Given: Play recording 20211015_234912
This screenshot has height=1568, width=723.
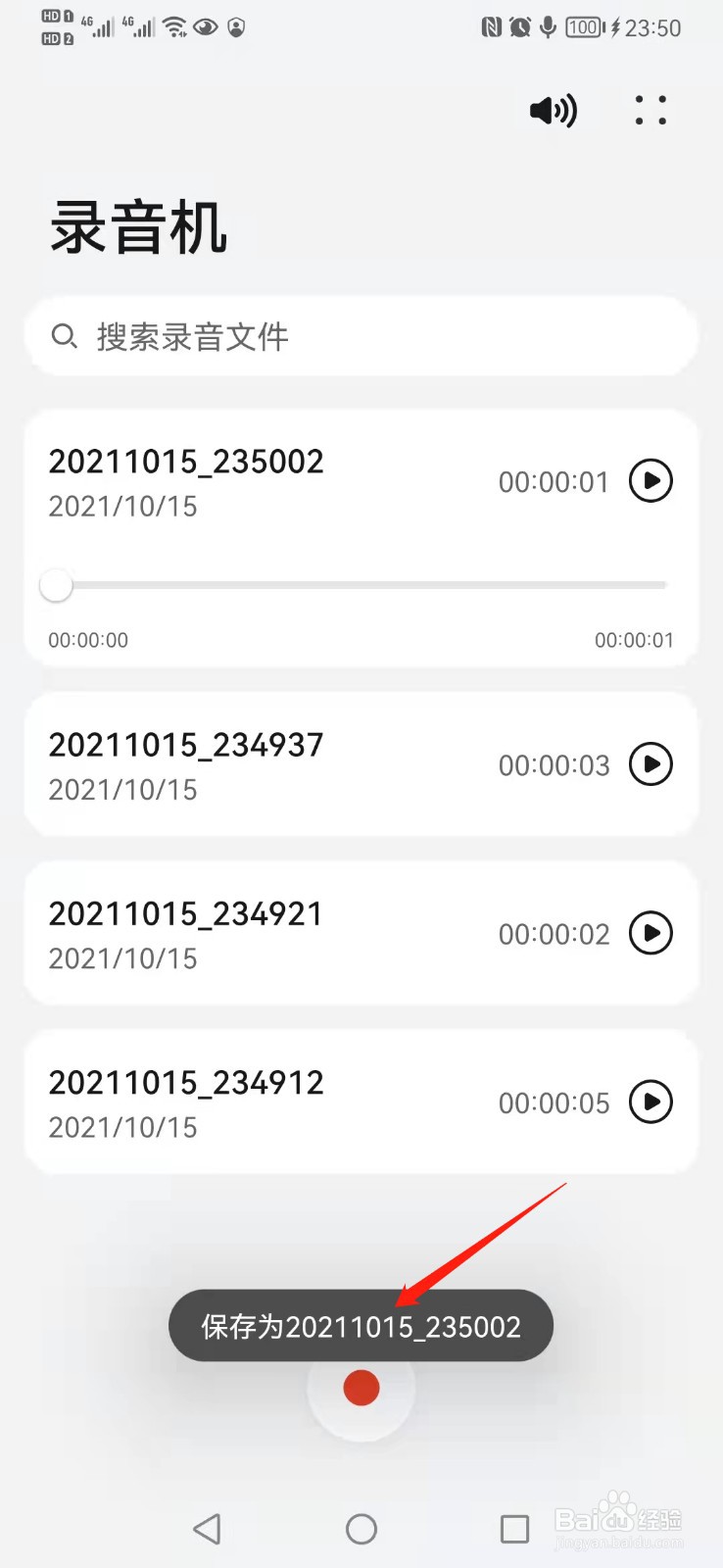Looking at the screenshot, I should [651, 1102].
